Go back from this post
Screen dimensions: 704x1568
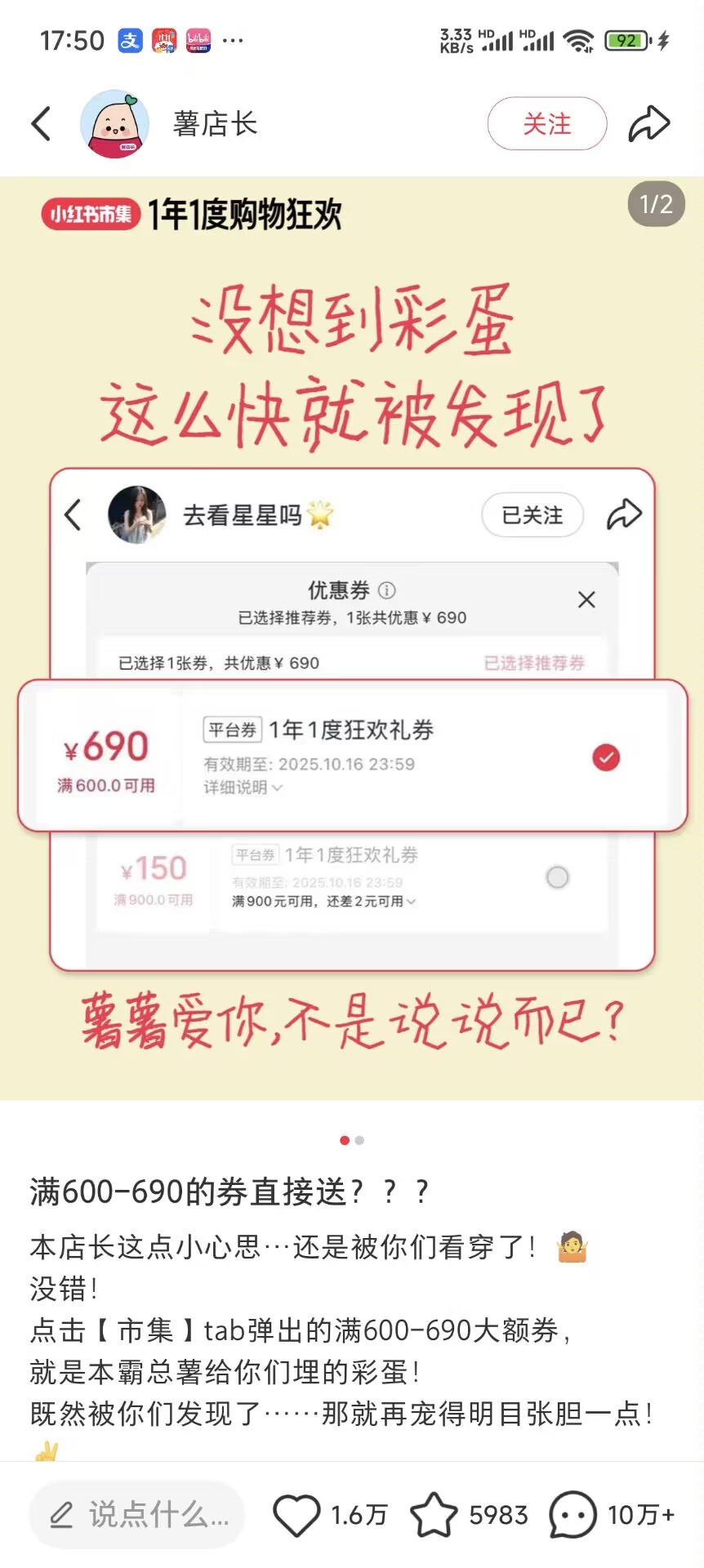(x=42, y=124)
